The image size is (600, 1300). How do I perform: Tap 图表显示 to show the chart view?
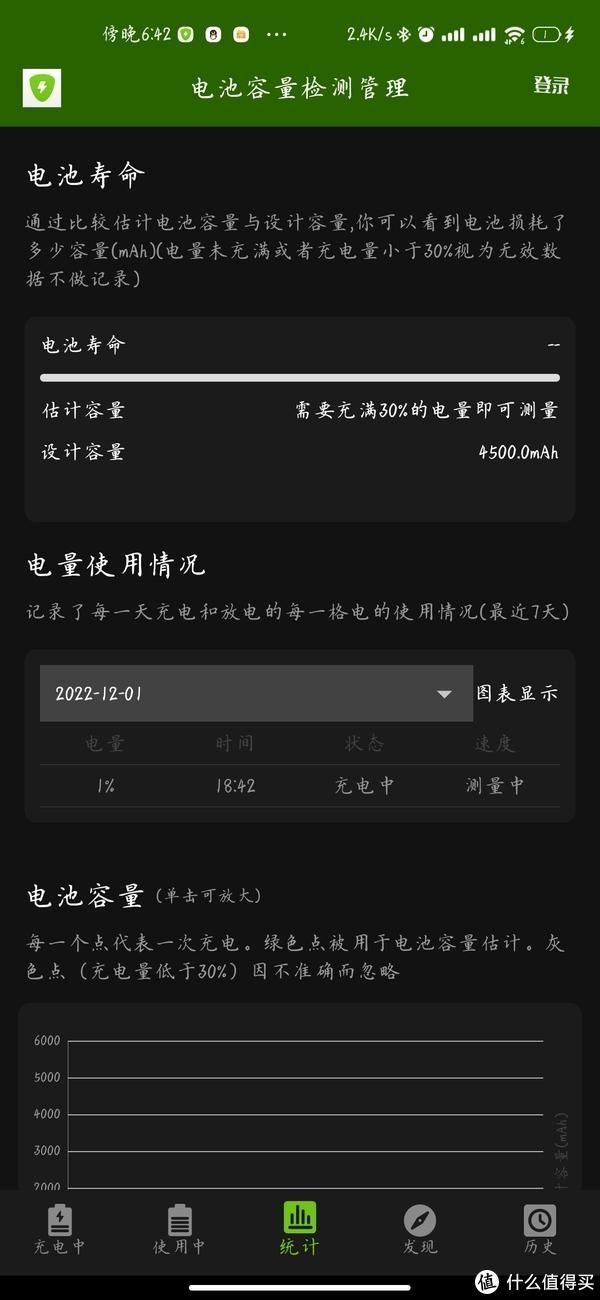pos(517,693)
